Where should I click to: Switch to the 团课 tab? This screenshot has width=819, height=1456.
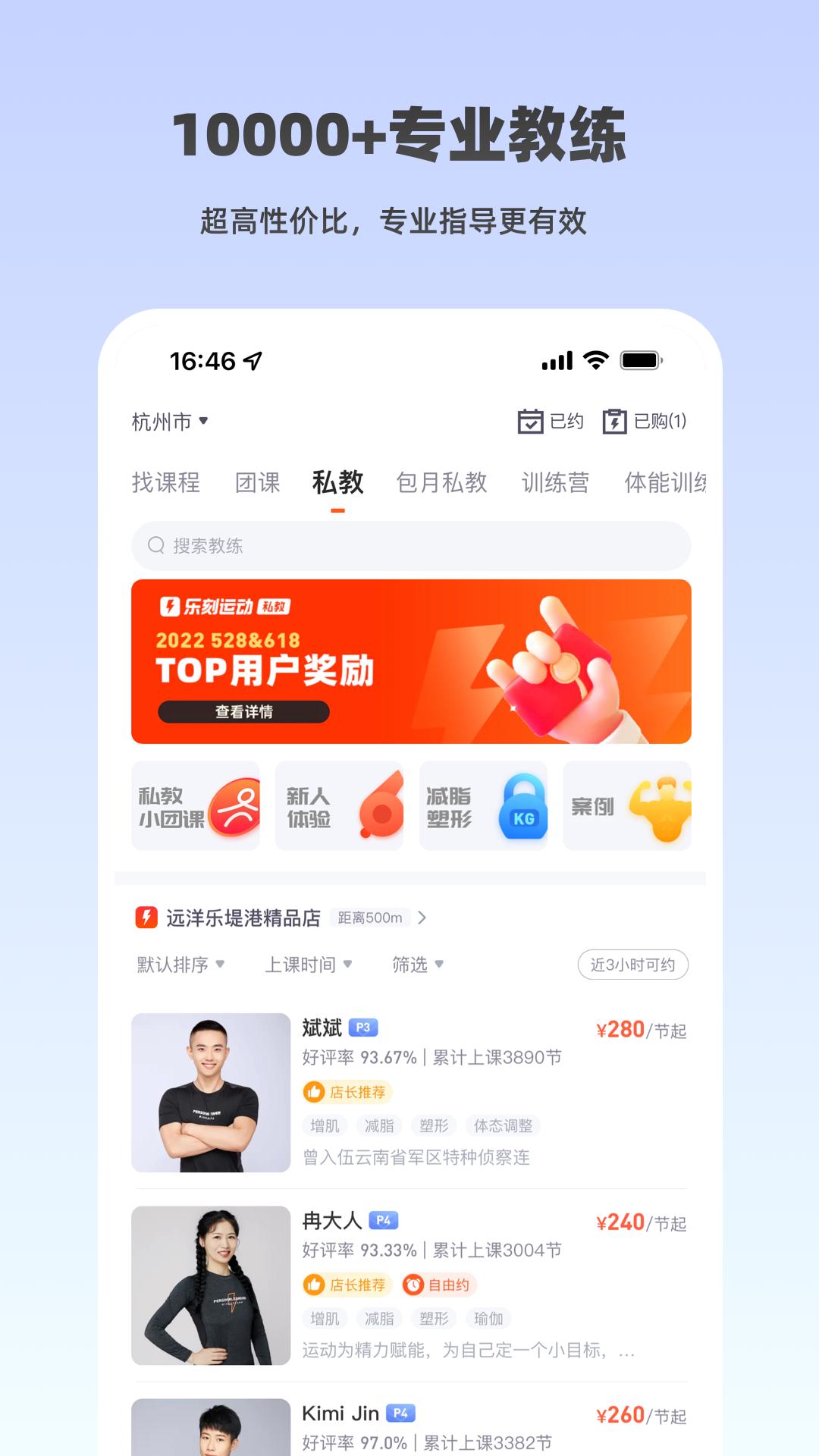click(257, 483)
